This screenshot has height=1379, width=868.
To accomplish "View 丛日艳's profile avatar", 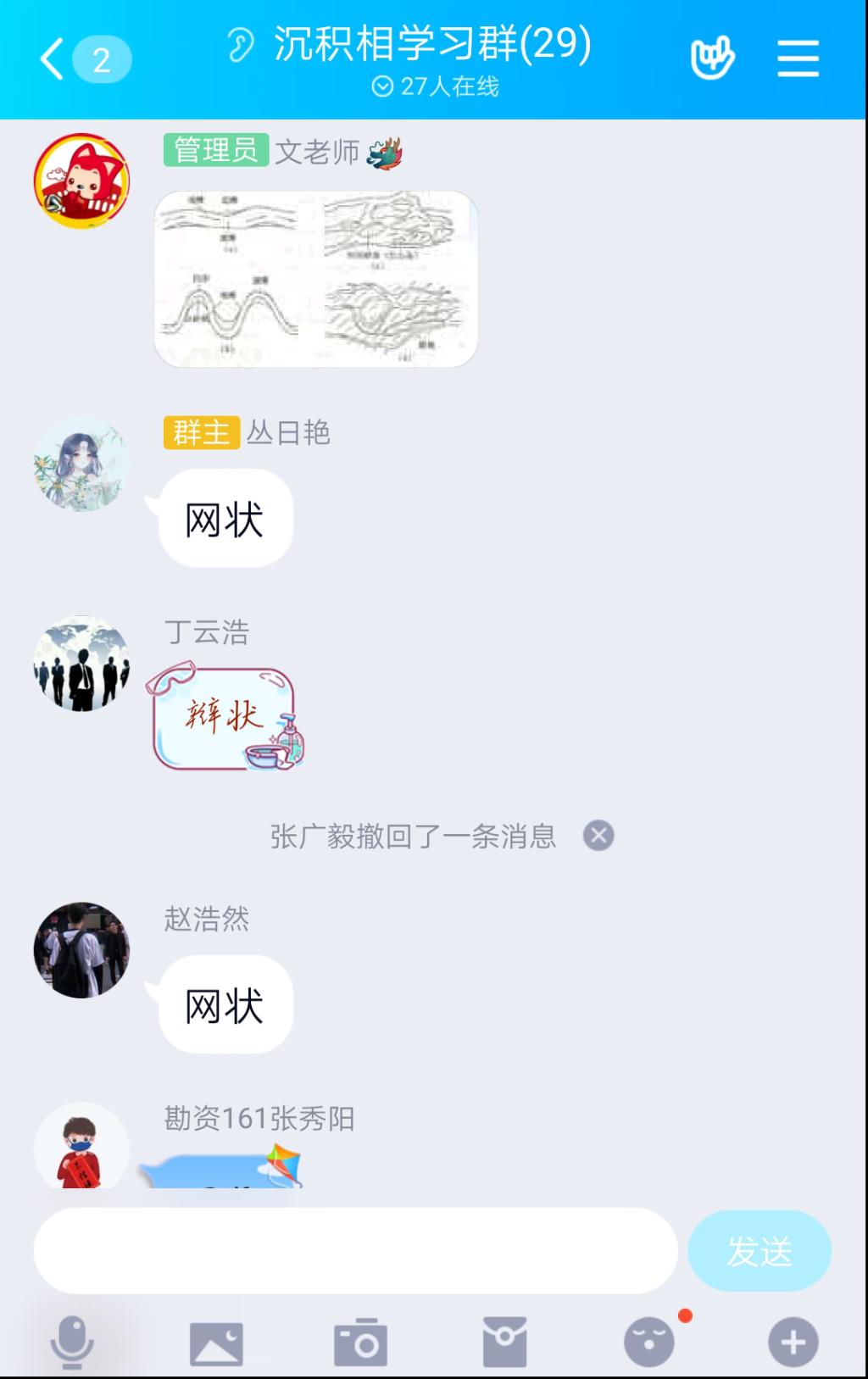I will click(81, 464).
